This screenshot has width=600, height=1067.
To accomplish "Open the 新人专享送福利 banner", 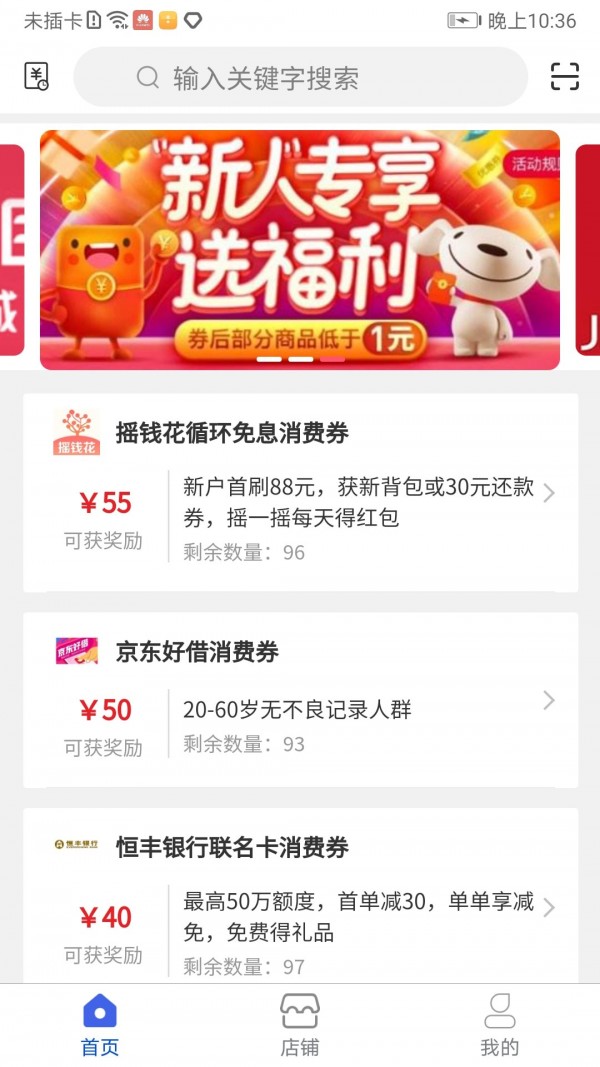I will [x=300, y=250].
